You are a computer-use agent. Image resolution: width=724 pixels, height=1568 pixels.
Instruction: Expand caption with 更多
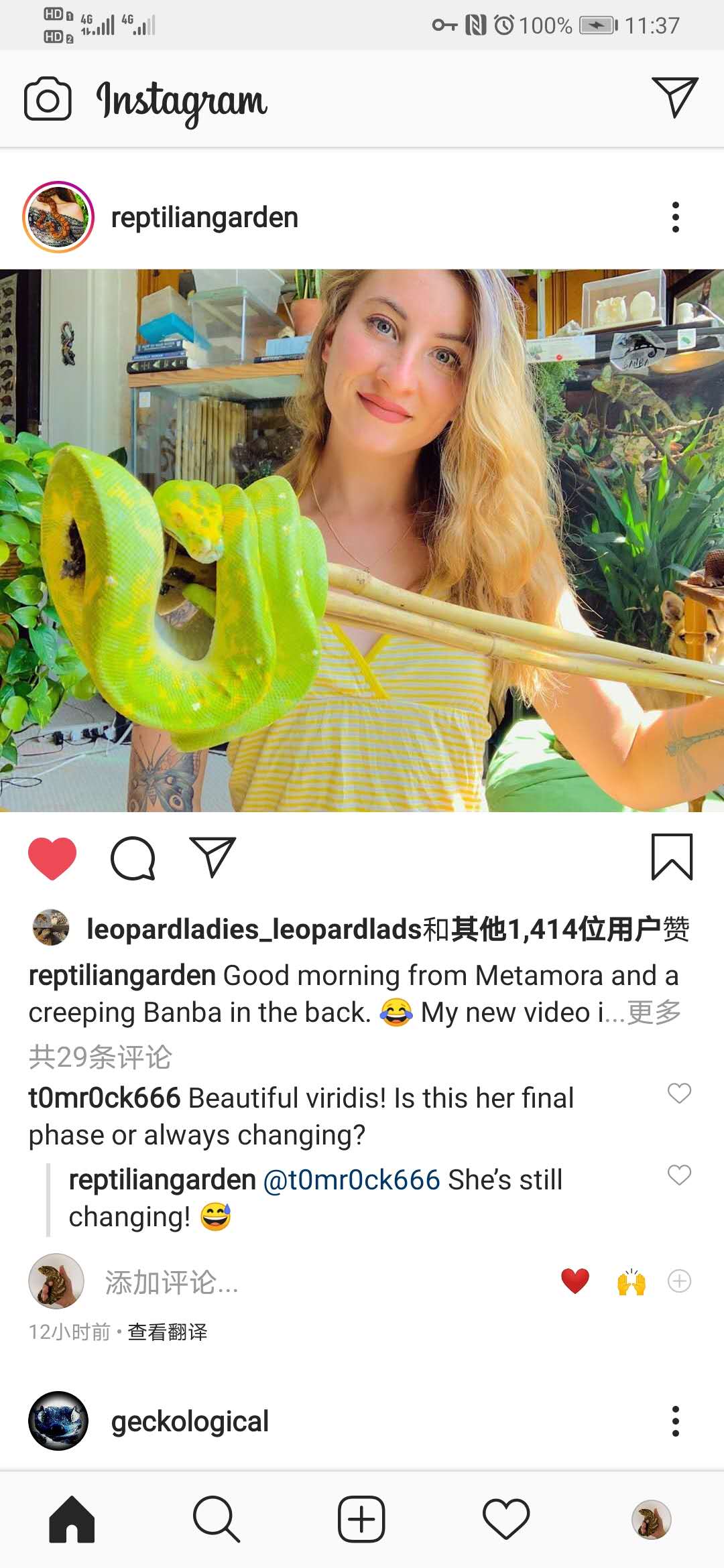point(654,1012)
